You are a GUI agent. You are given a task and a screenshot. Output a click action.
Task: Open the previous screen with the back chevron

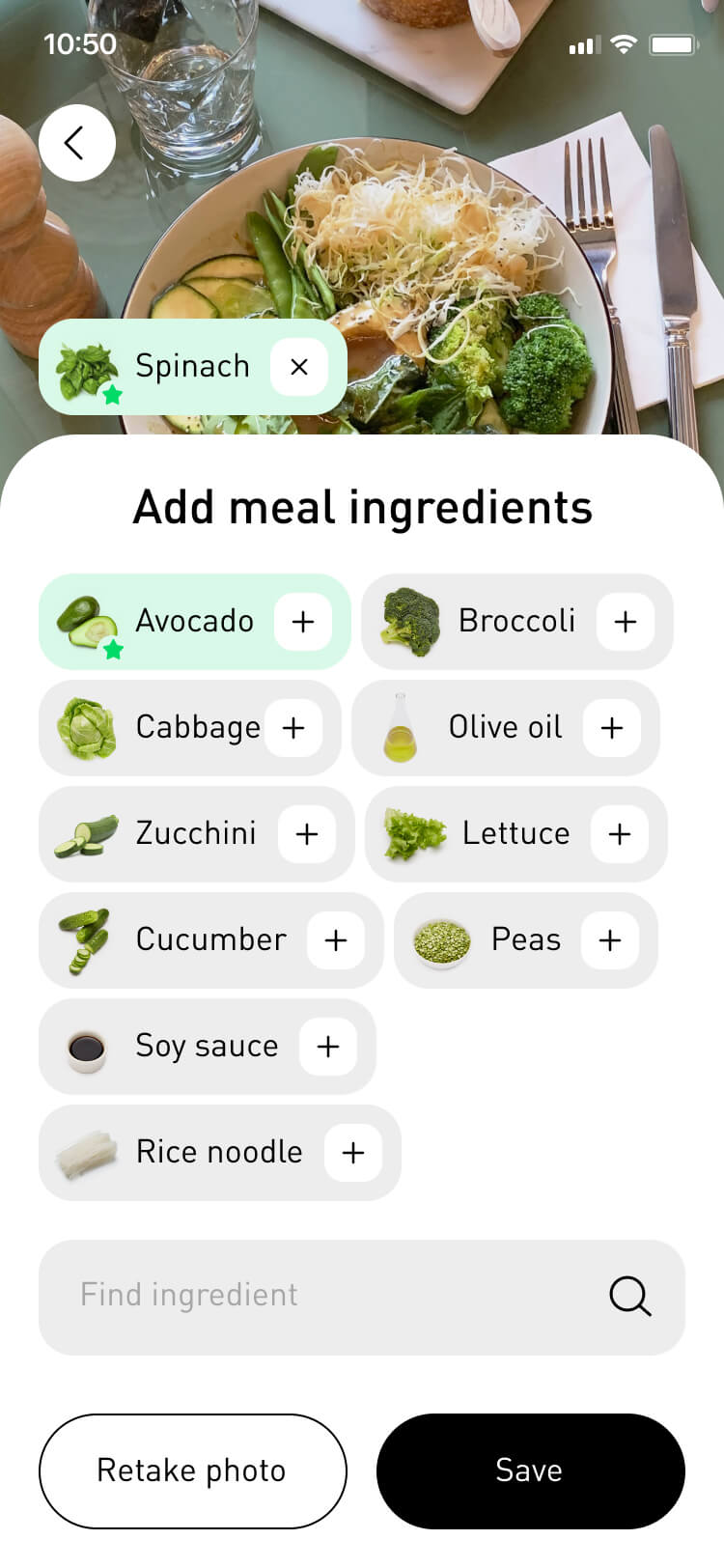coord(77,142)
